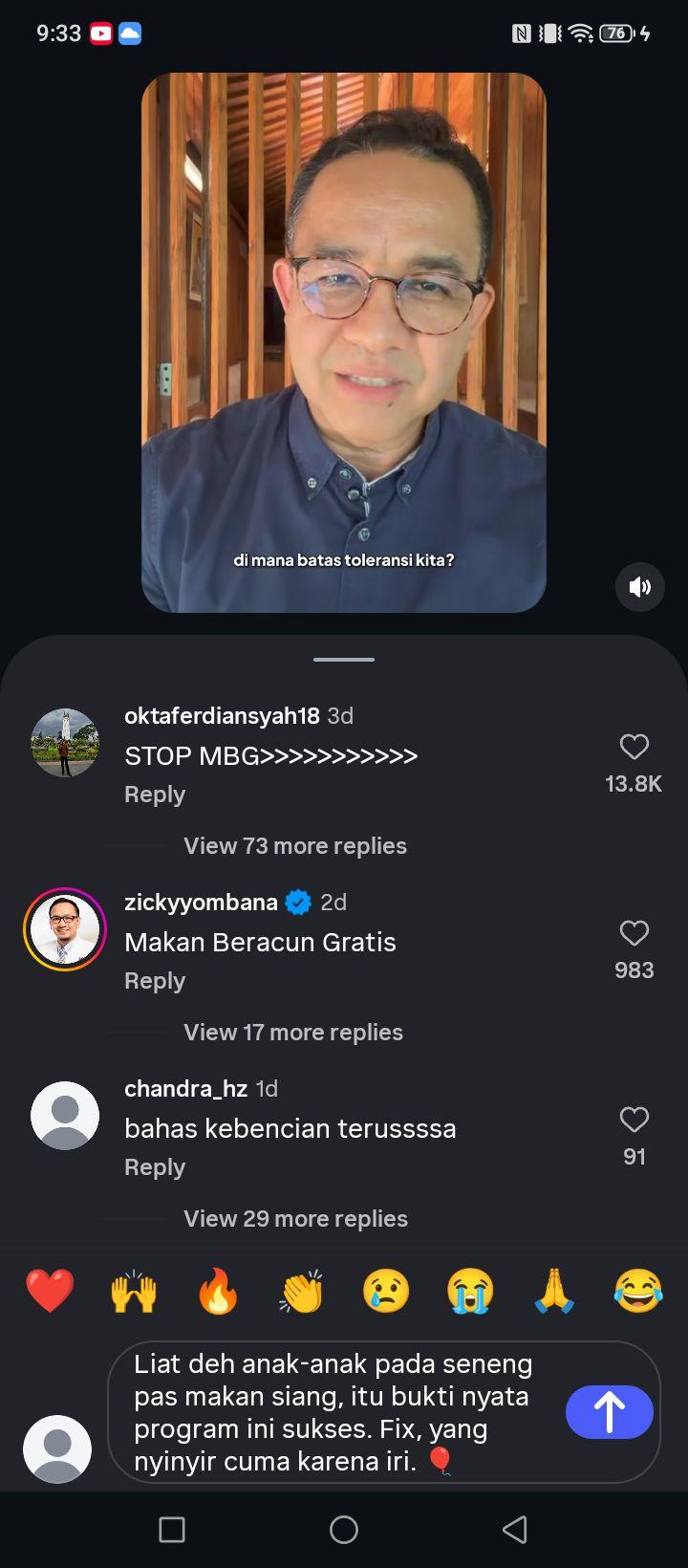
Task: Like chandra_hz's comment
Action: click(634, 1119)
